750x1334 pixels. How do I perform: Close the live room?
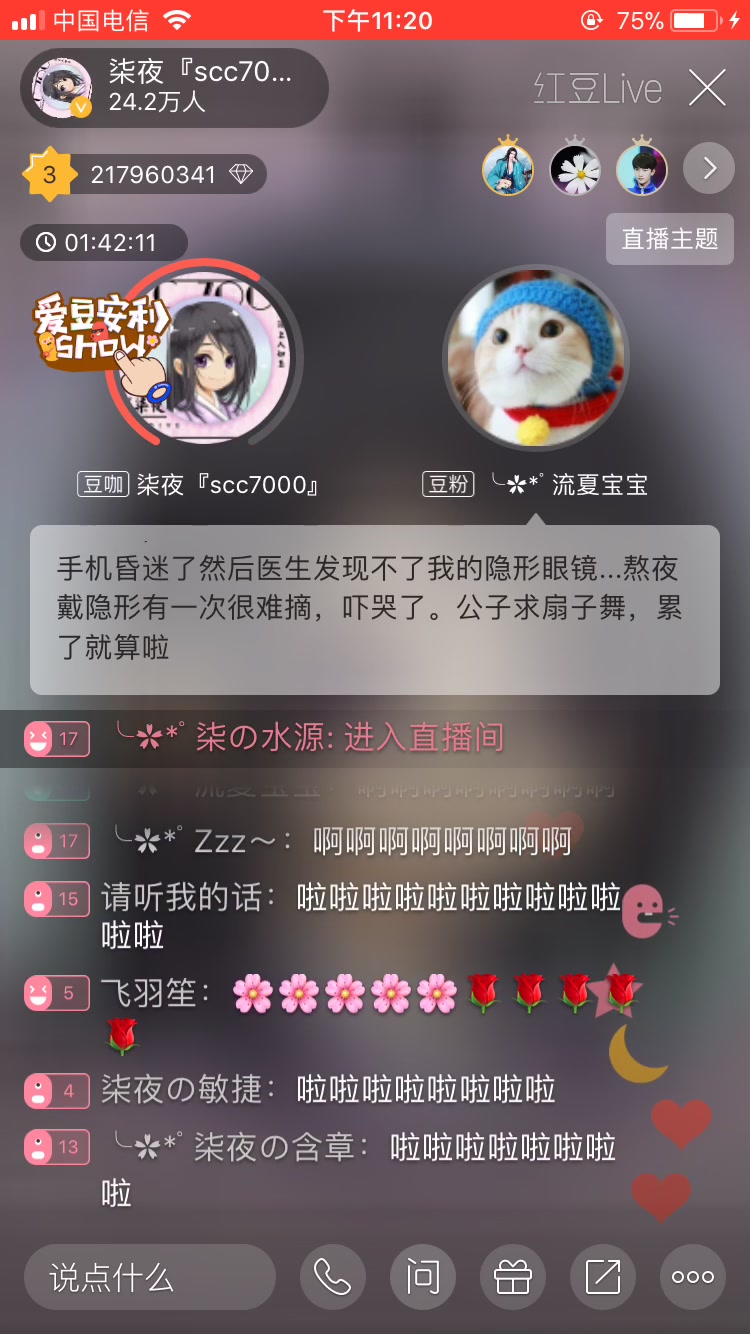pos(707,88)
